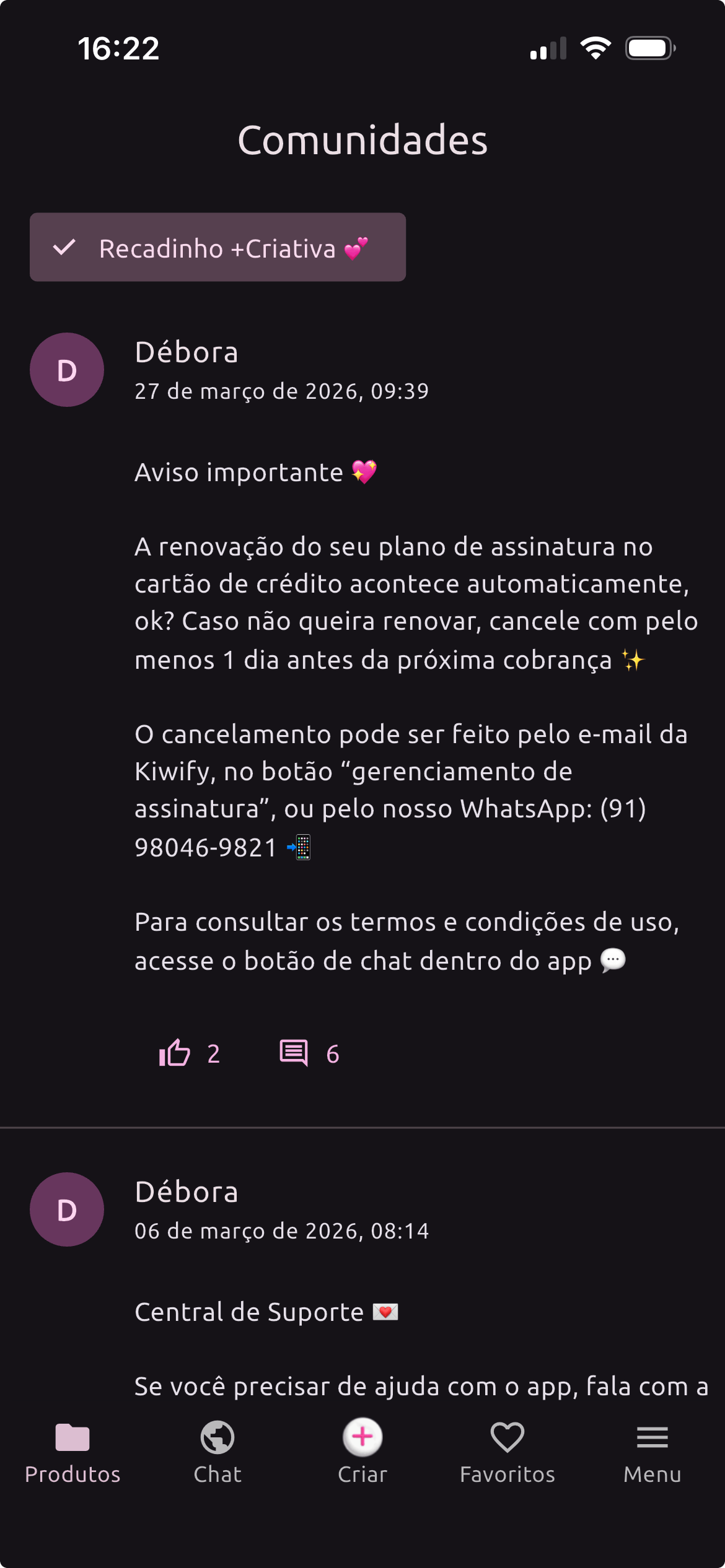The image size is (725, 1568).
Task: Open comments on the Aviso importante post
Action: tap(294, 1053)
